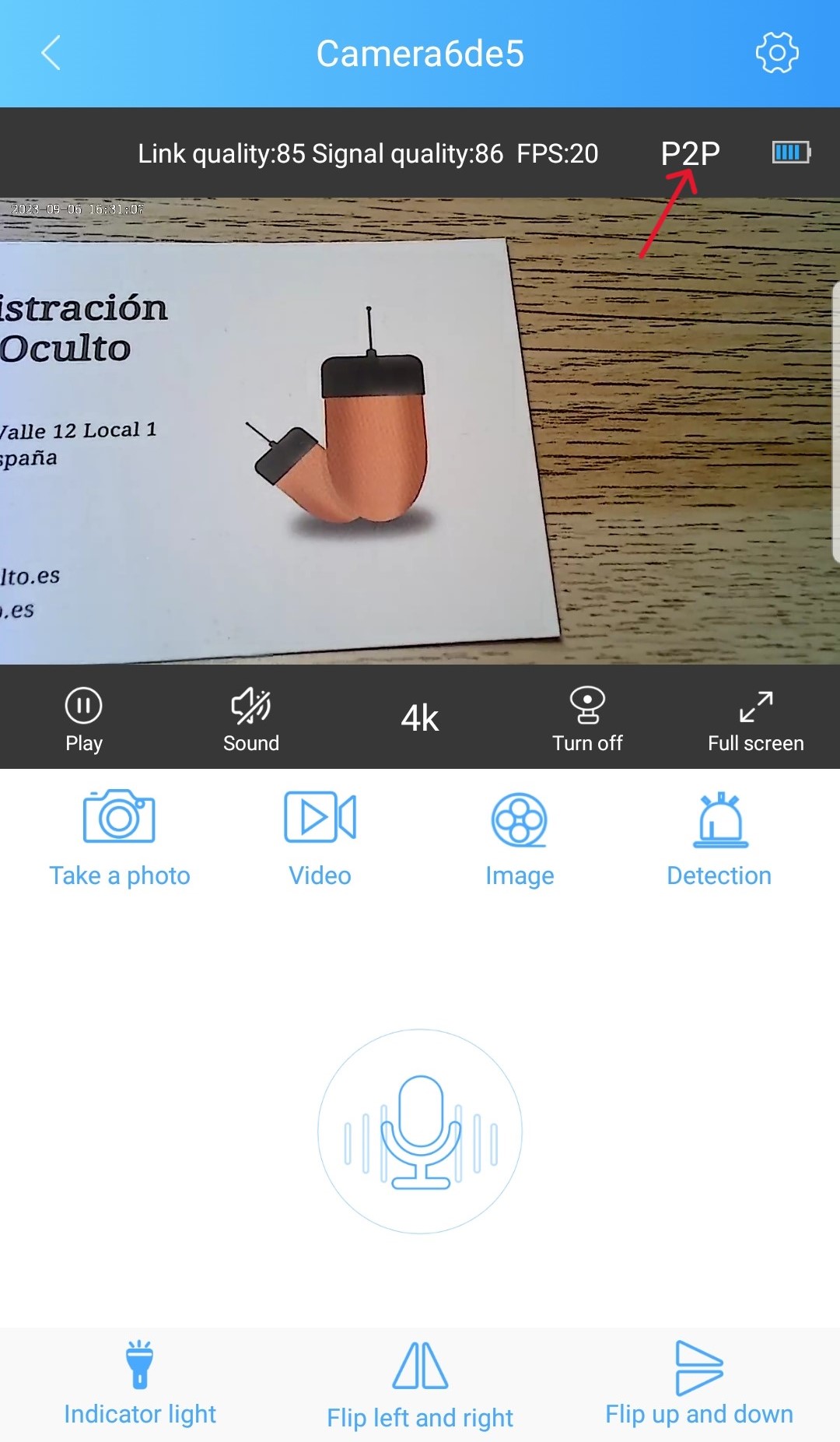Take a photo of the feed
The image size is (840, 1442).
click(119, 837)
